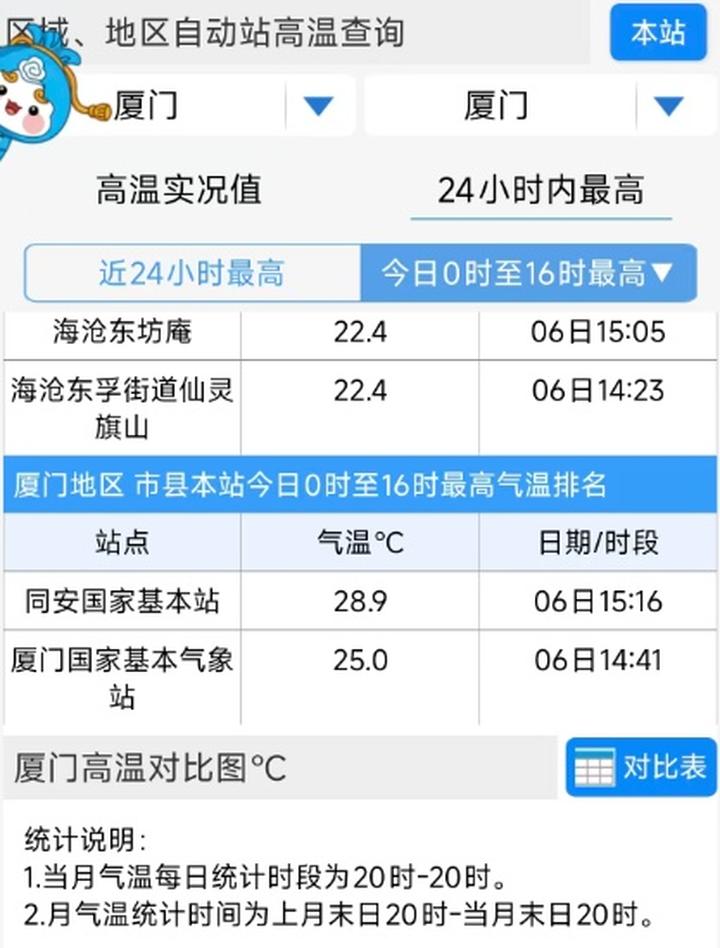Open 今日0时至16时最高 time range selector
This screenshot has height=948, width=720.
point(528,273)
